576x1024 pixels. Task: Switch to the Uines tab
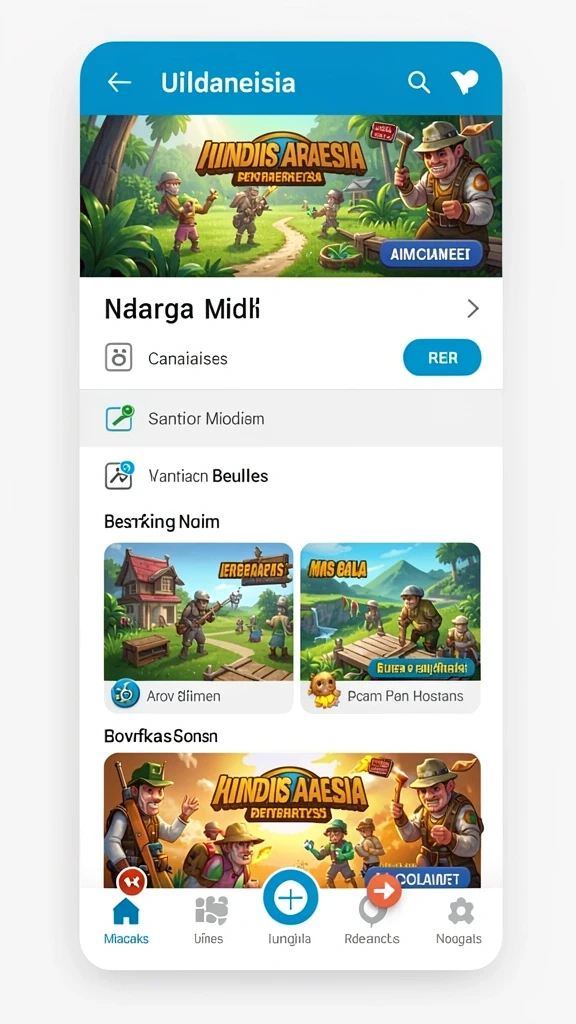[x=209, y=922]
